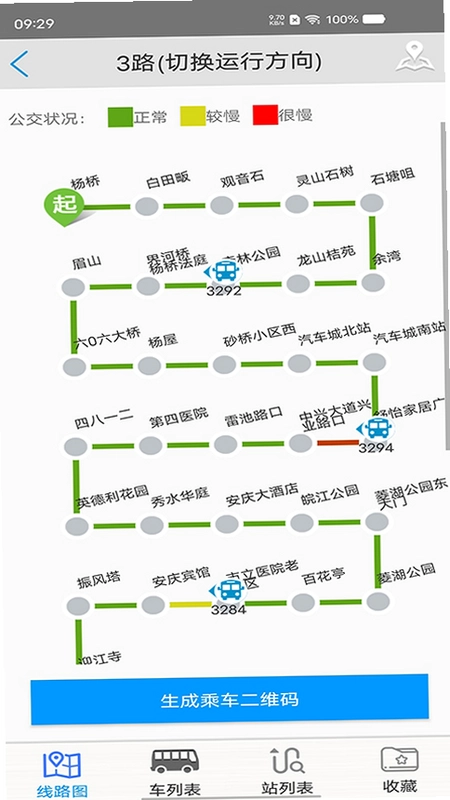
Task: Select the 六0六大桥 station node
Action: point(74,367)
